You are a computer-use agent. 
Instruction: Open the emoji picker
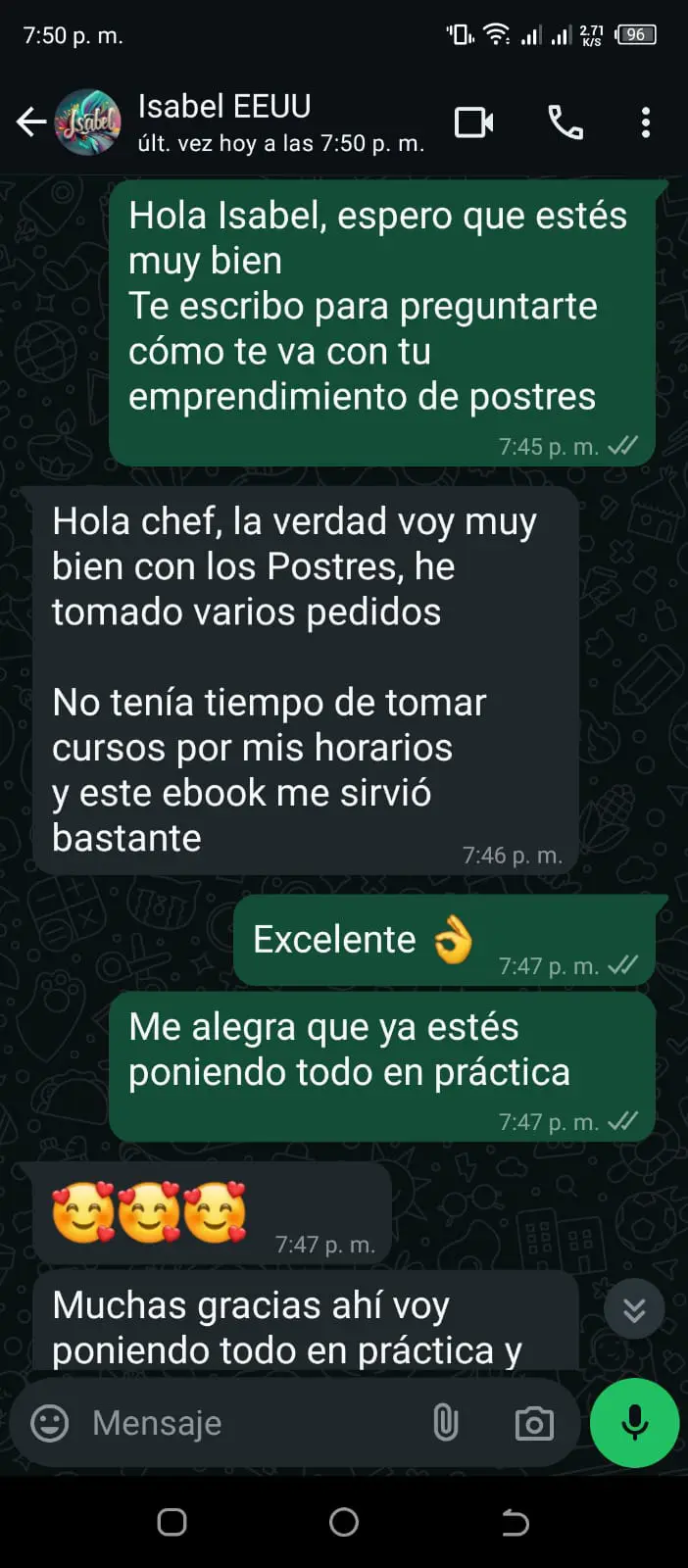pos(50,1423)
